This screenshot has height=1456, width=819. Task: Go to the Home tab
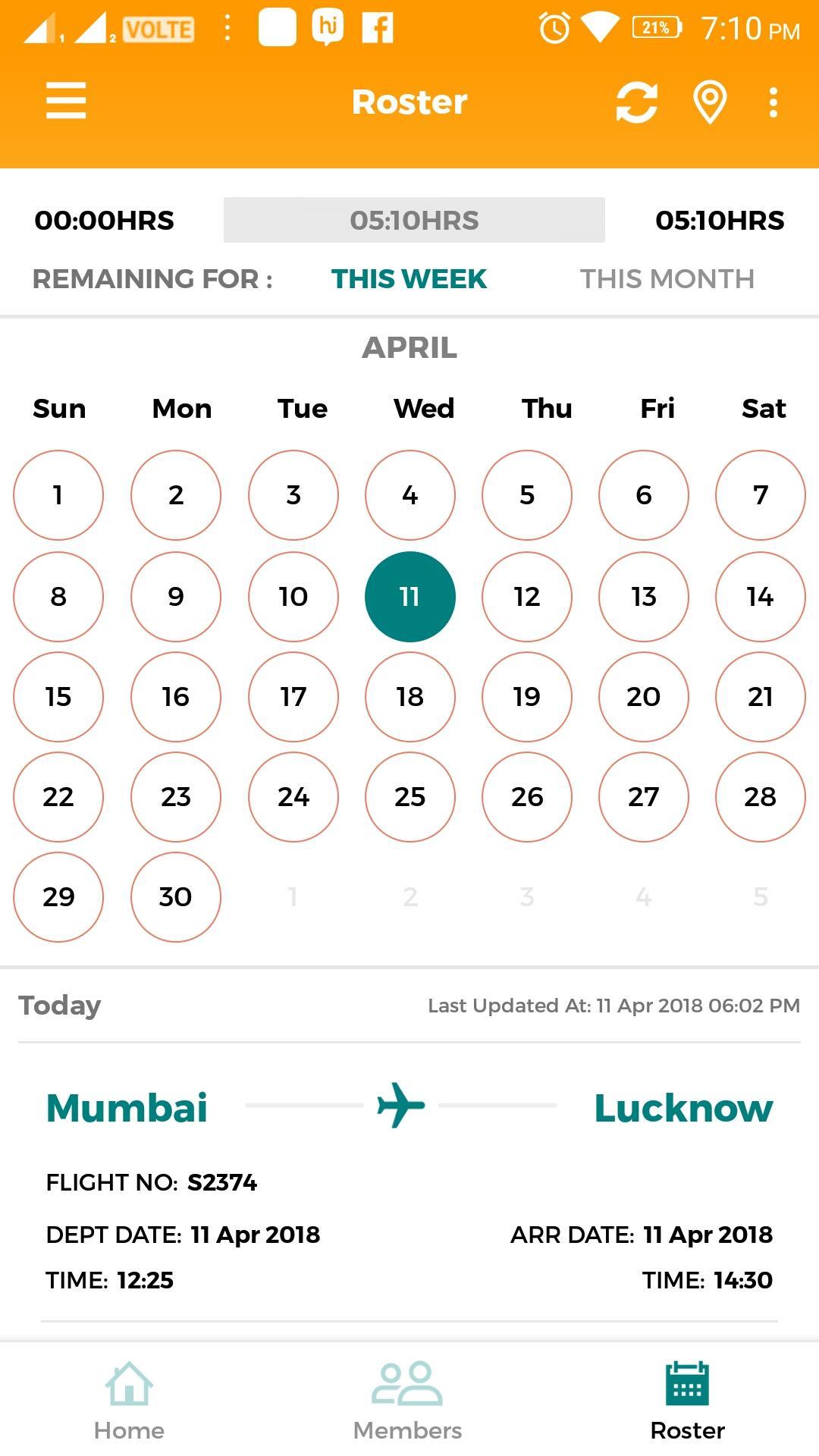pos(129,1401)
